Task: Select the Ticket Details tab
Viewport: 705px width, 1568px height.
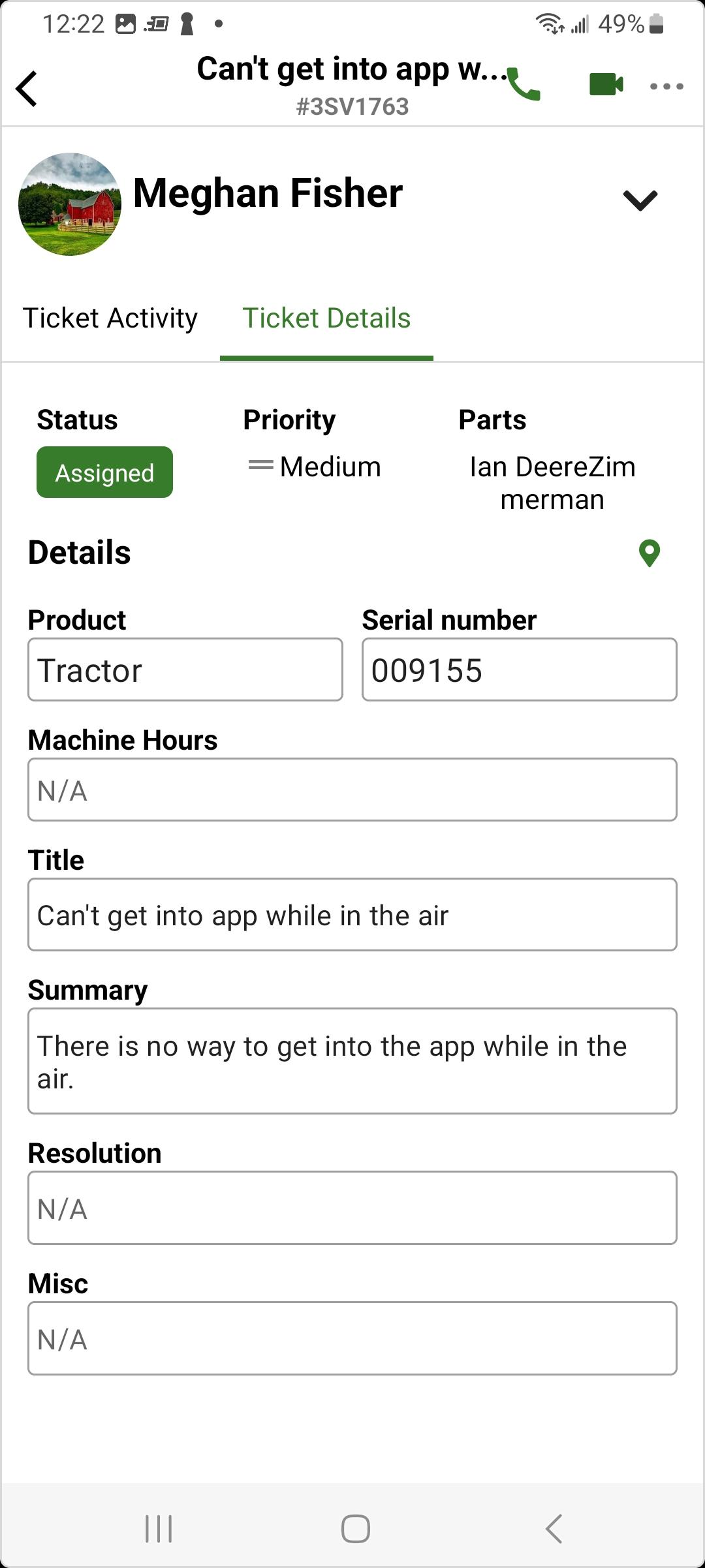Action: pyautogui.click(x=326, y=318)
